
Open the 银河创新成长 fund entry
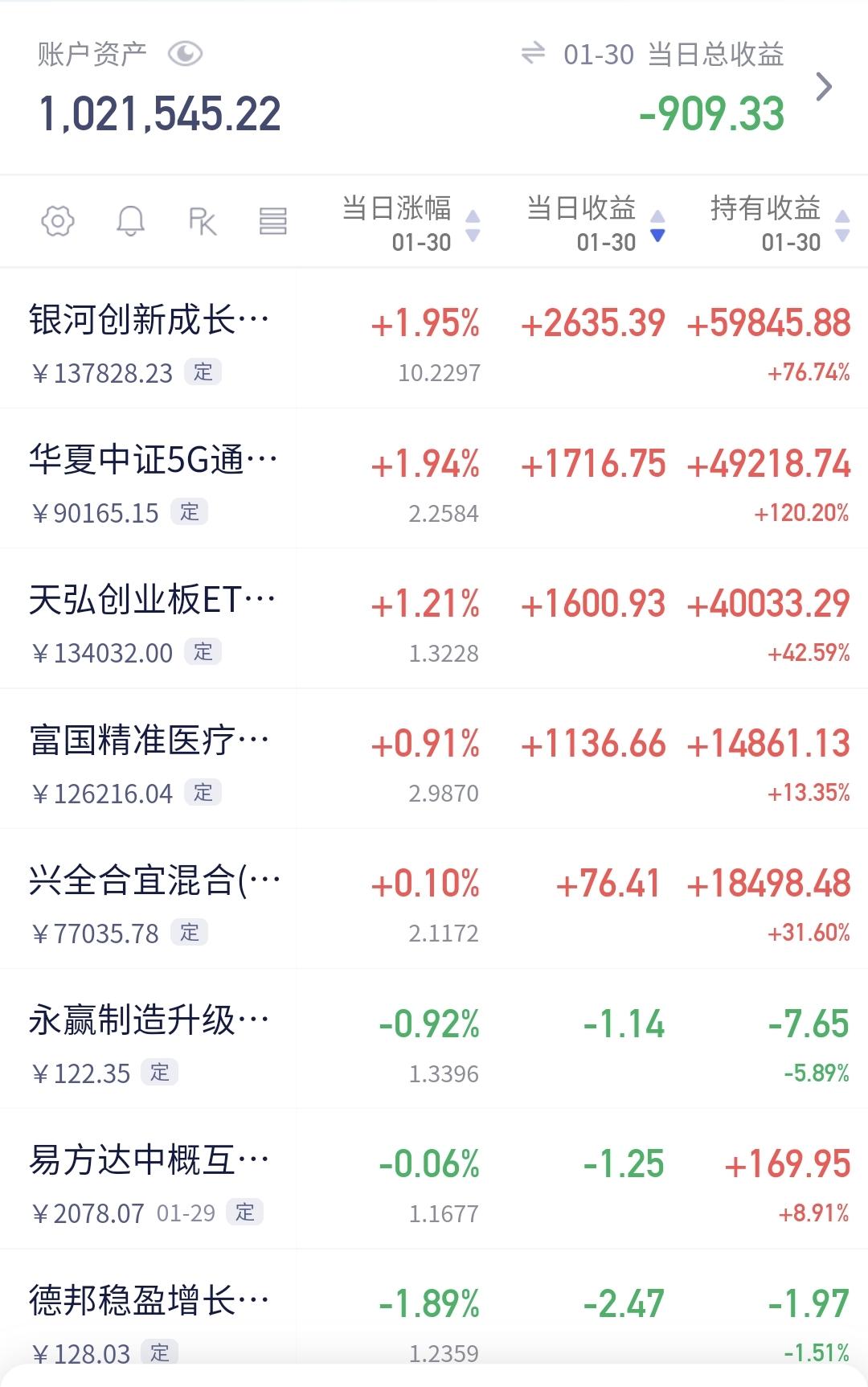[149, 320]
